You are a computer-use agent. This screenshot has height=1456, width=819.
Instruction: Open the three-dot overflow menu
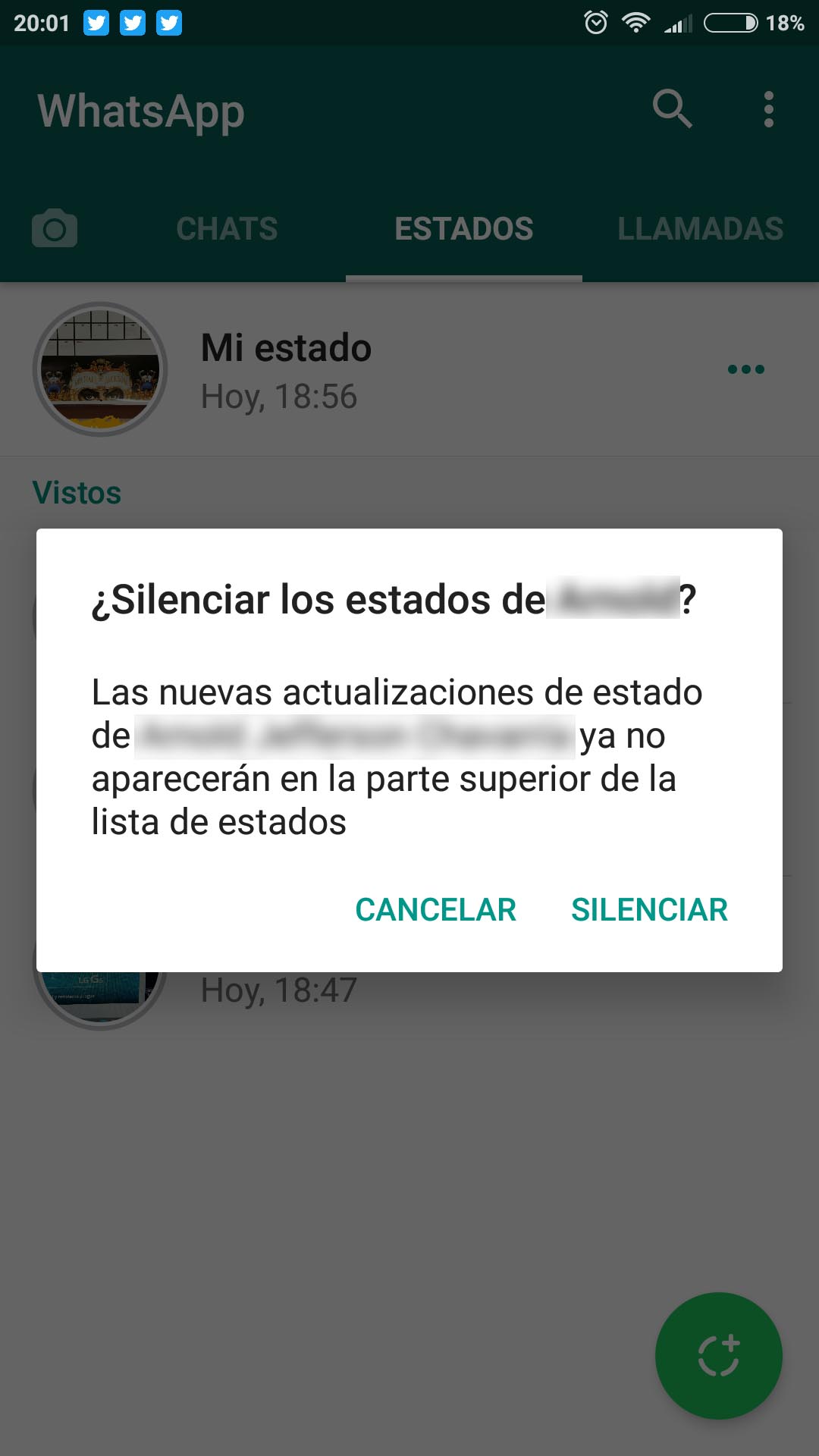tap(769, 109)
